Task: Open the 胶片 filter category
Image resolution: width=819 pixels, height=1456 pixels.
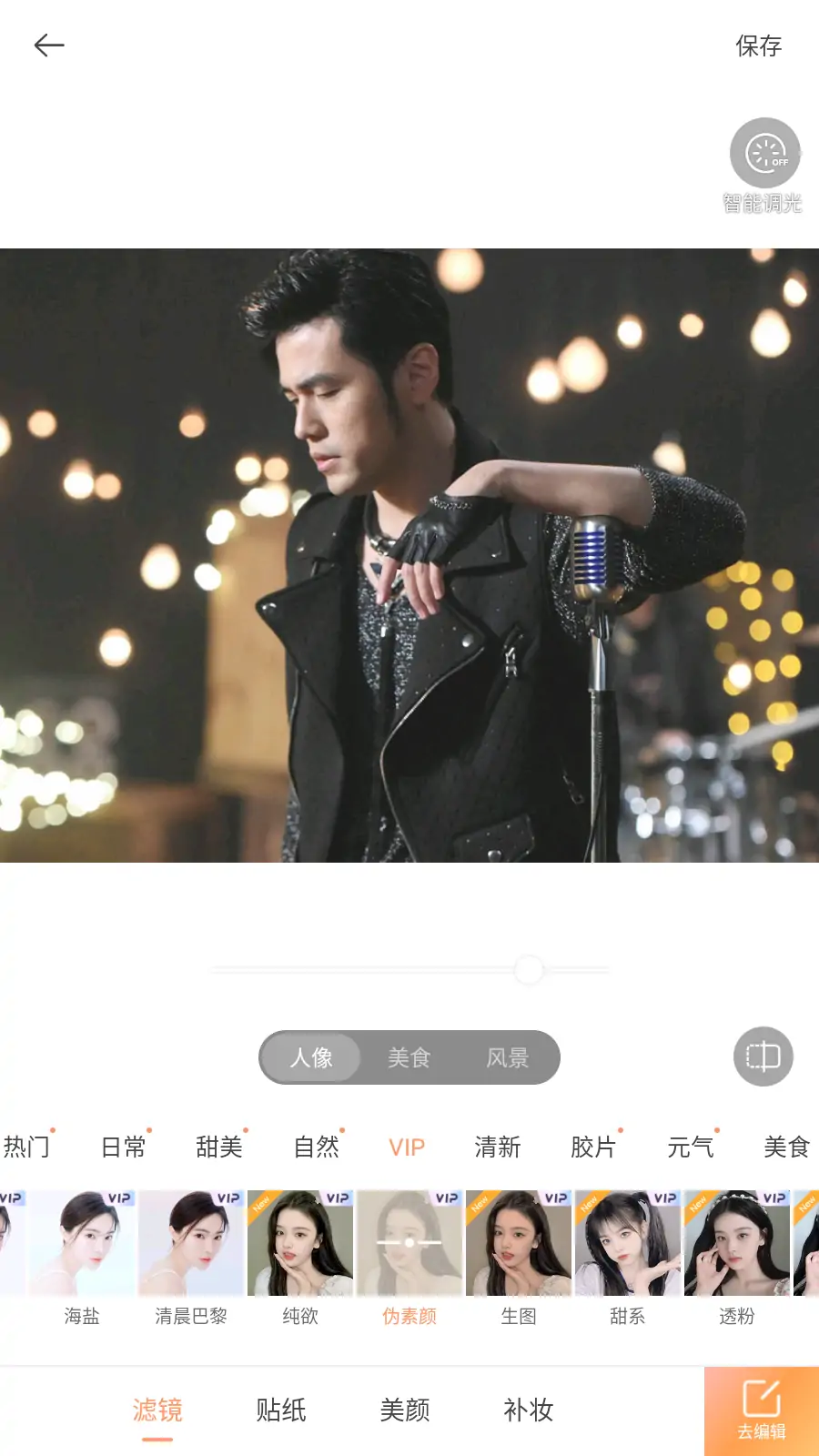Action: (x=593, y=1148)
